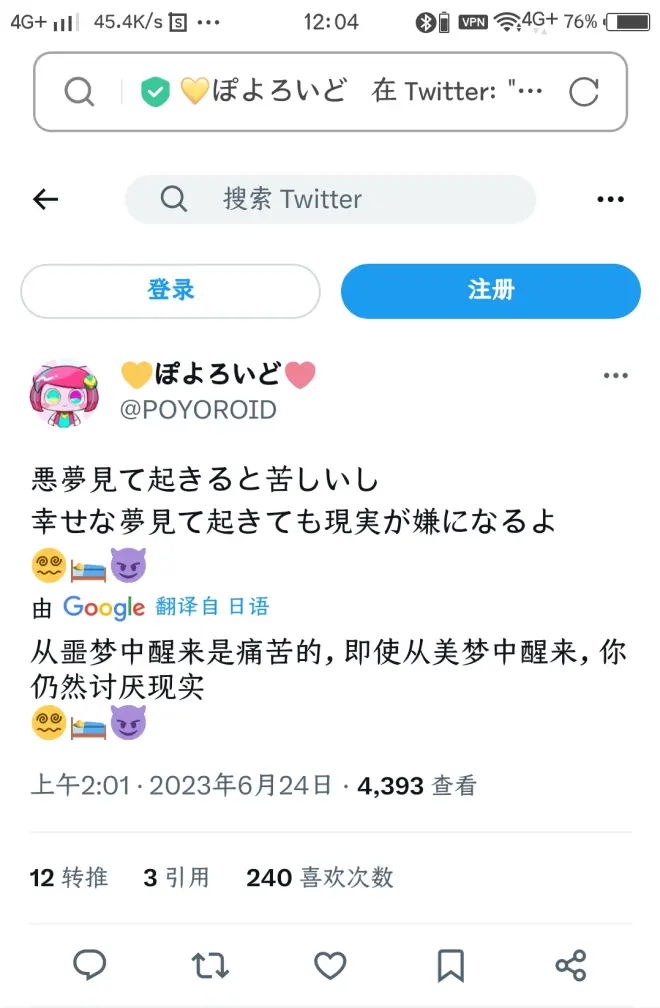Open the 搜索 Twitter search box
Screen dimensions: 660x1008
coord(330,199)
